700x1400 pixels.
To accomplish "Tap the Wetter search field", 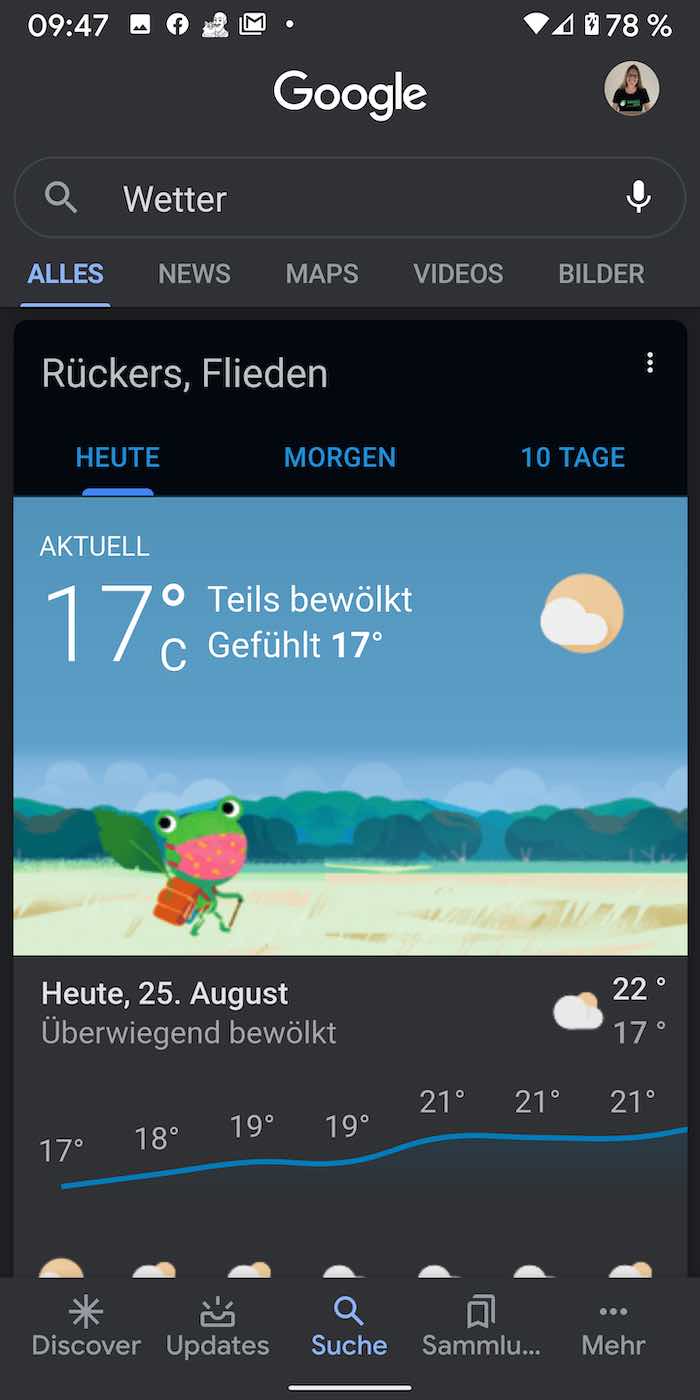I will point(340,198).
